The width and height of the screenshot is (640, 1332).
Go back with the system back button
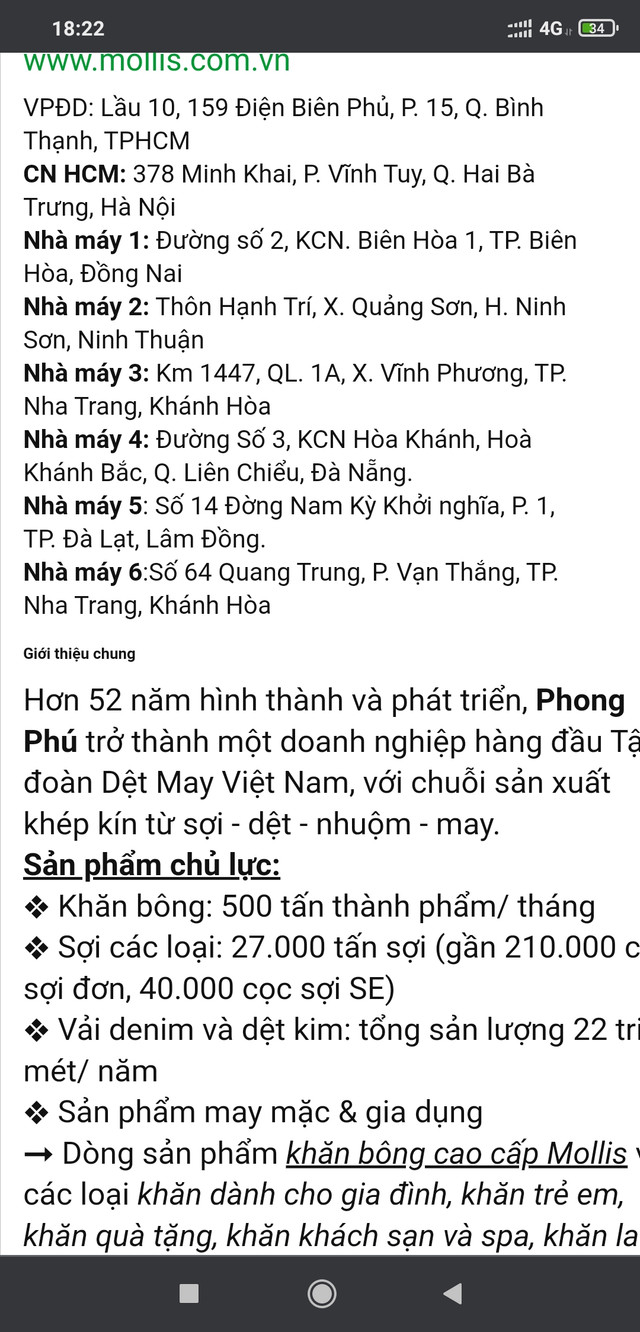(x=452, y=1293)
